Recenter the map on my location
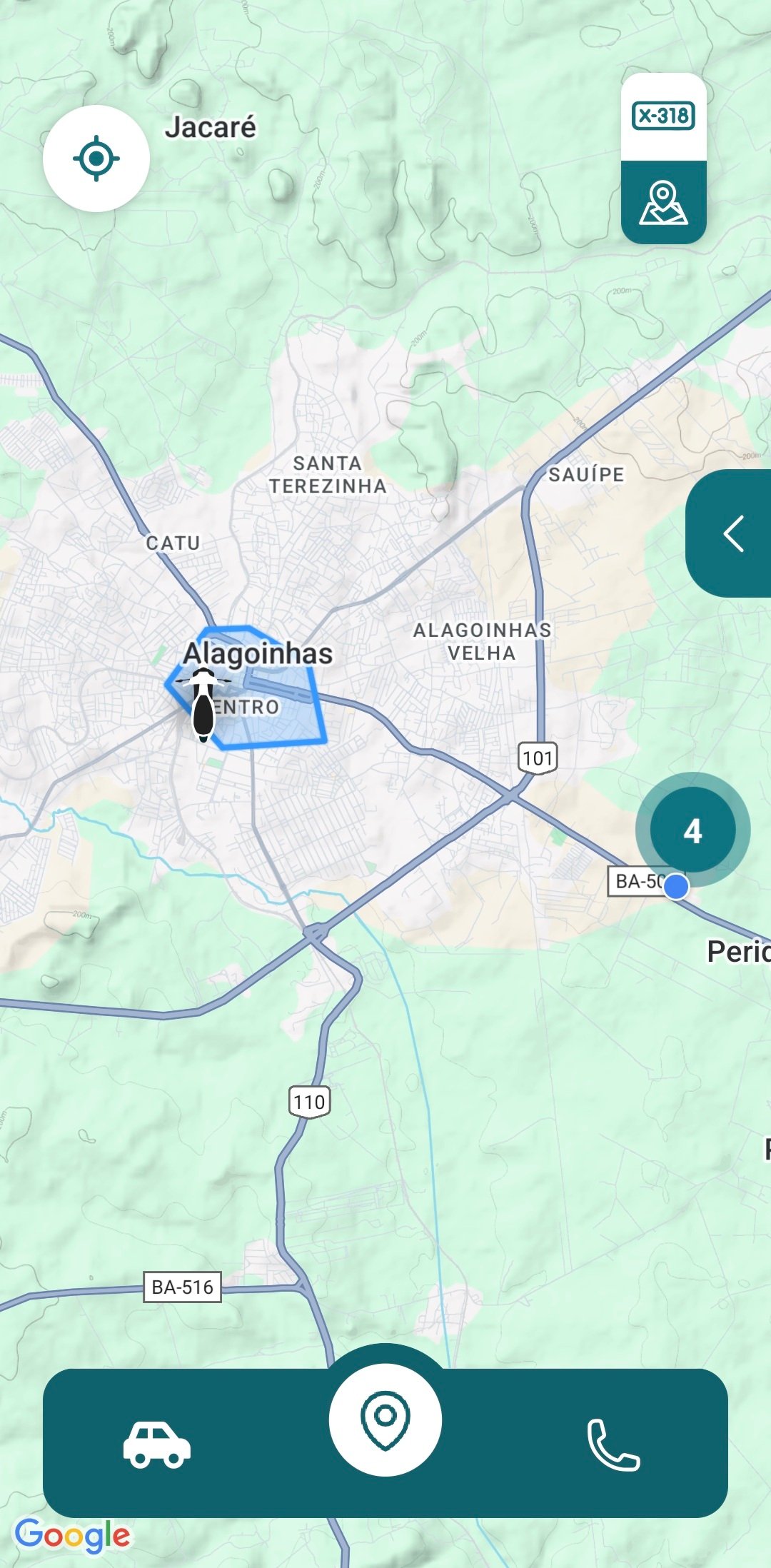Viewport: 771px width, 1568px height. tap(96, 159)
